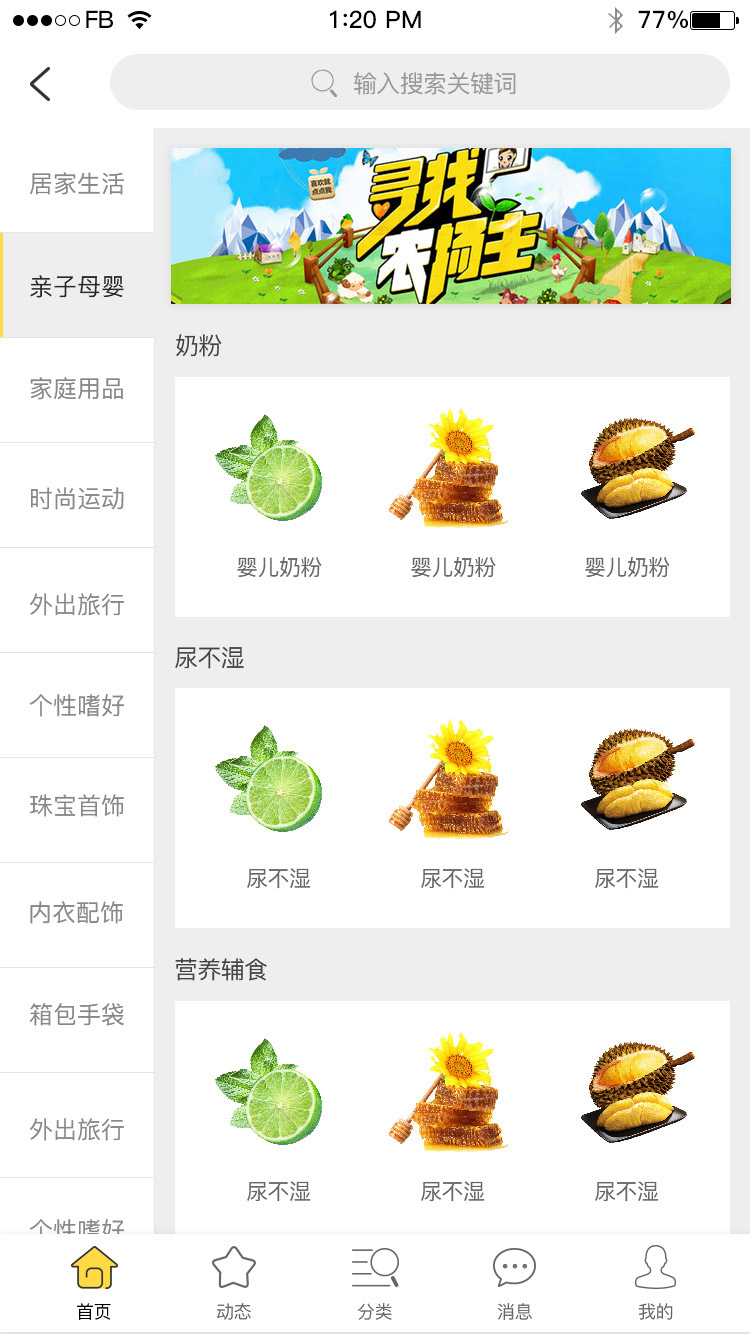Open the 寻找农场主 banner
Image resolution: width=750 pixels, height=1334 pixels.
[x=451, y=226]
